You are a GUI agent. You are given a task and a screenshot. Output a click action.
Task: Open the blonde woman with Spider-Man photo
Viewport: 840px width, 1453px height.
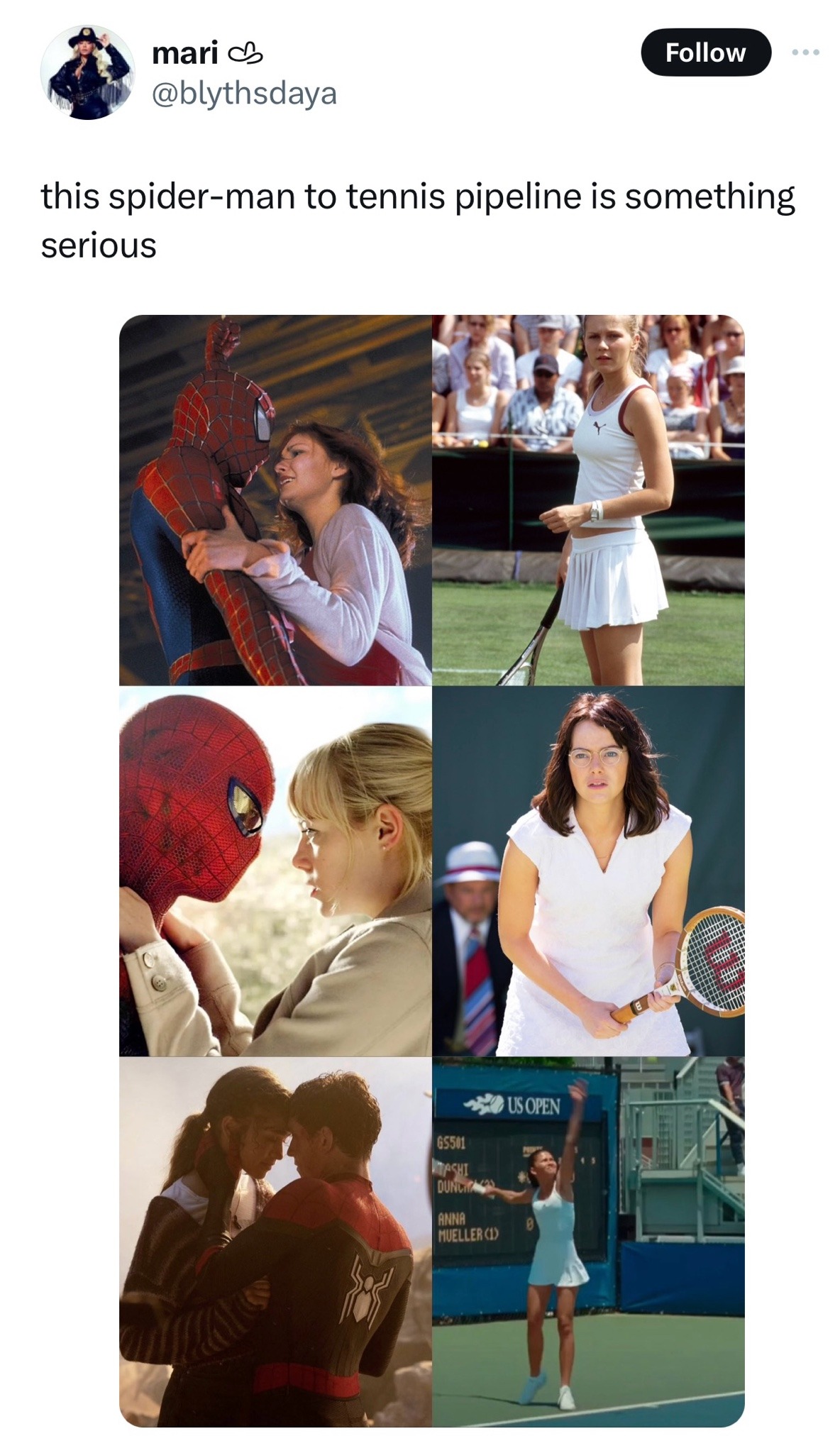(x=275, y=871)
